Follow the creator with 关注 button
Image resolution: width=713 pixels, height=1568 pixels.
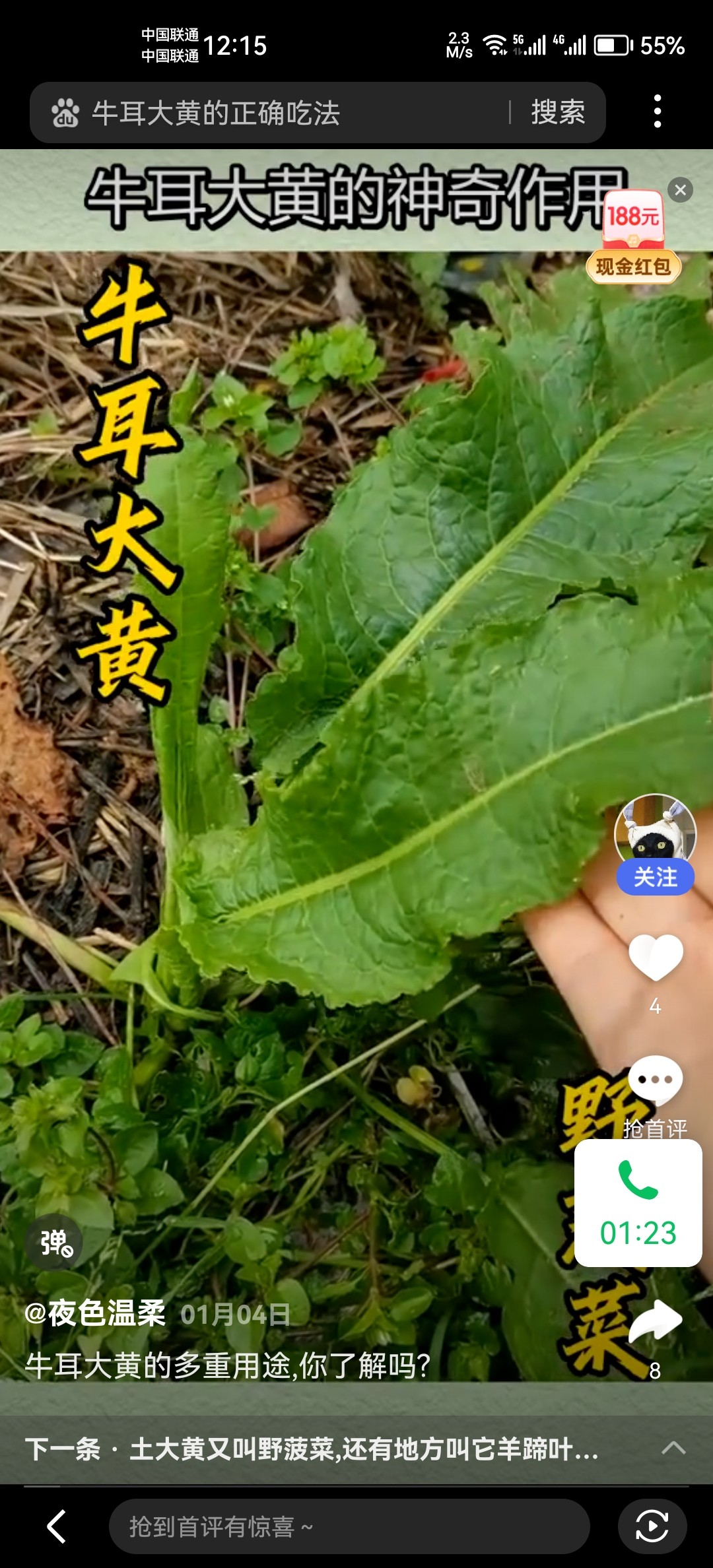coord(655,877)
